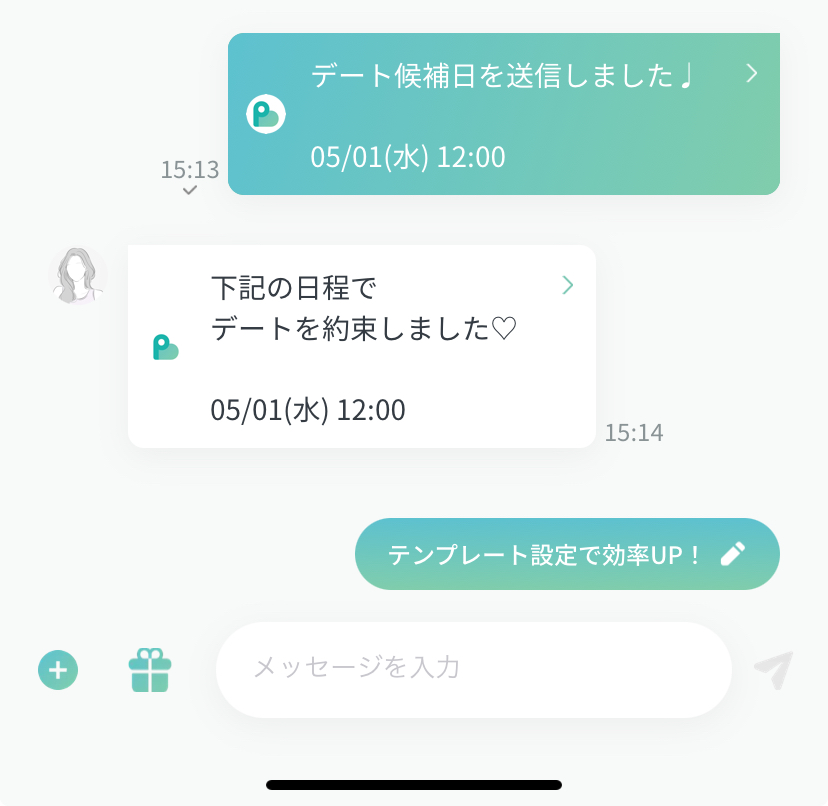Open the confirmed date promise card
Viewport: 828px width, 806px height.
(361, 346)
